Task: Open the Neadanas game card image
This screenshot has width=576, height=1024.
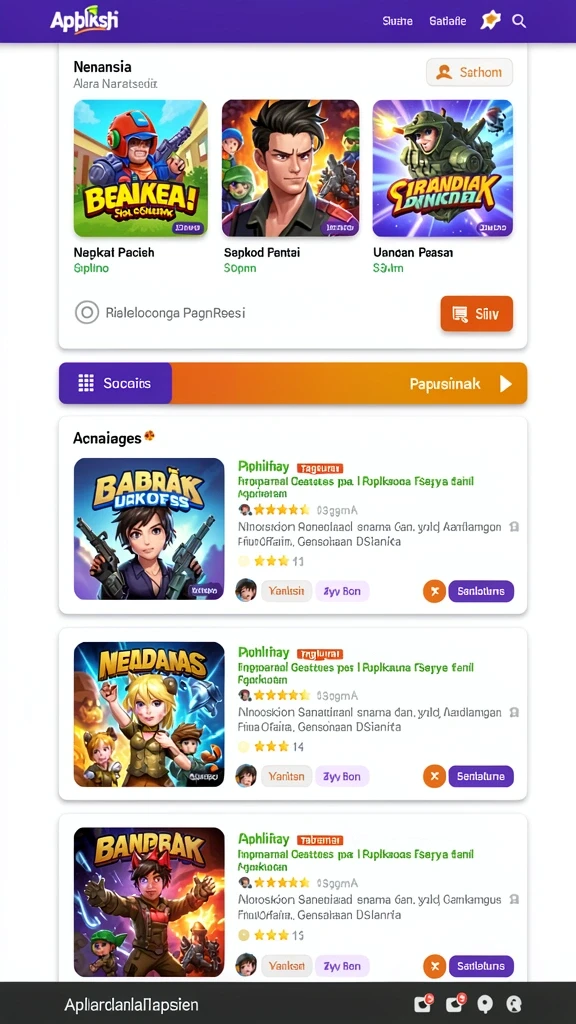Action: [x=149, y=714]
